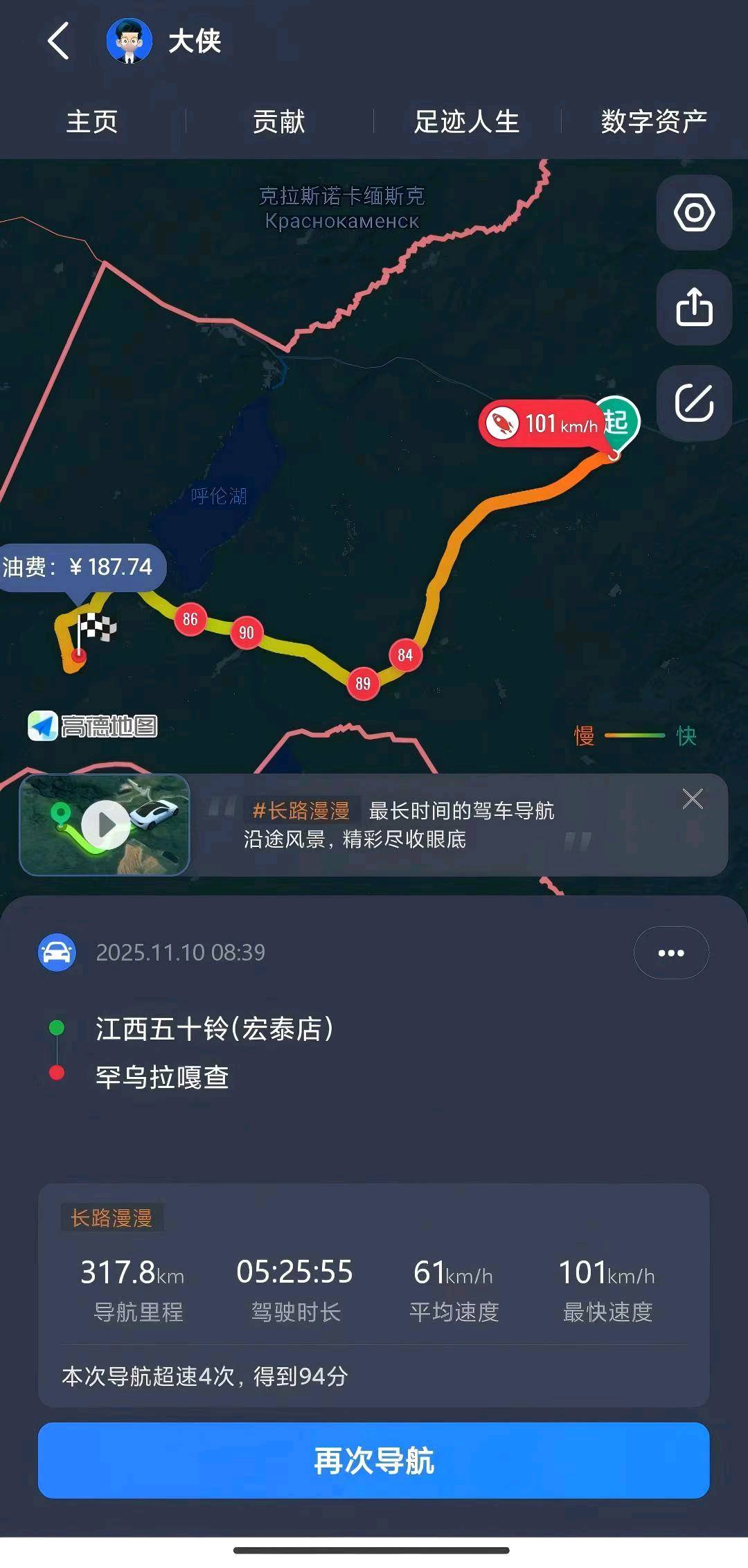Play the 长路漫漫 route video
Screen dimensions: 748x1568
(105, 824)
